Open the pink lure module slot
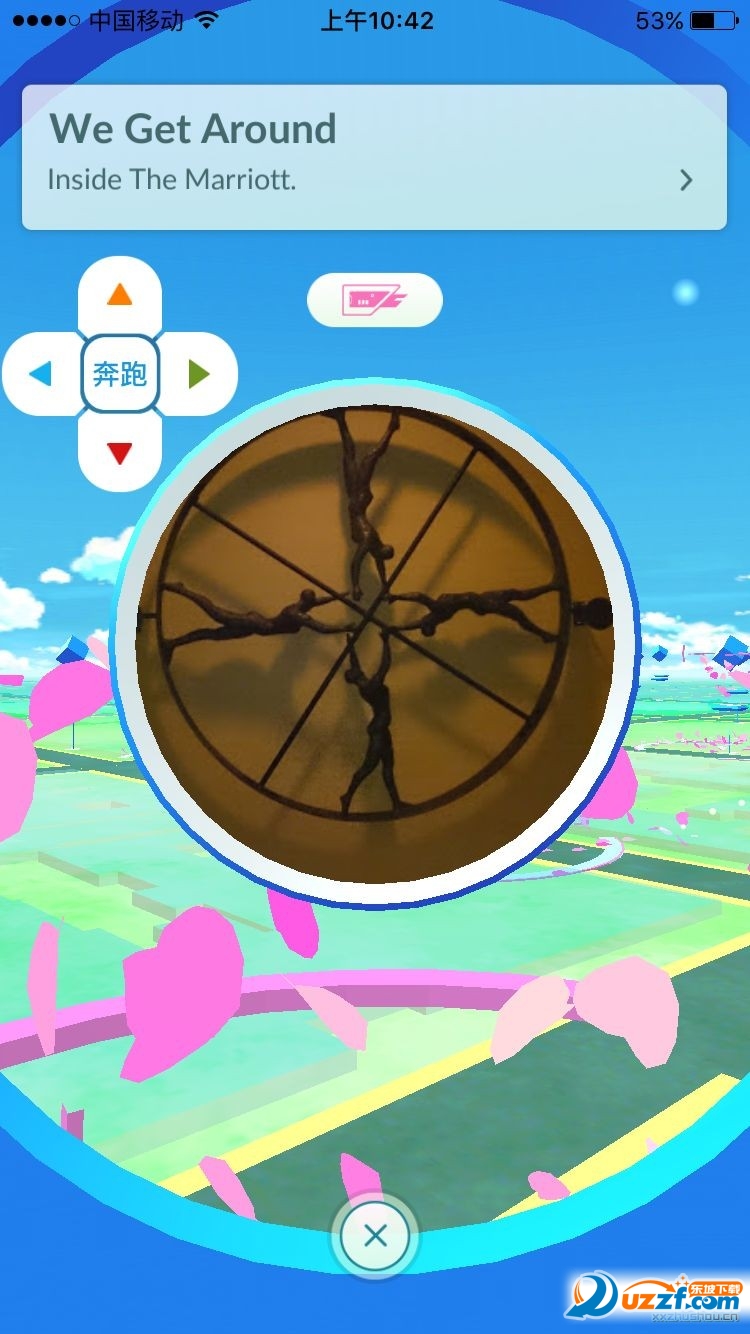Screen dimensions: 750x1334 pos(374,299)
